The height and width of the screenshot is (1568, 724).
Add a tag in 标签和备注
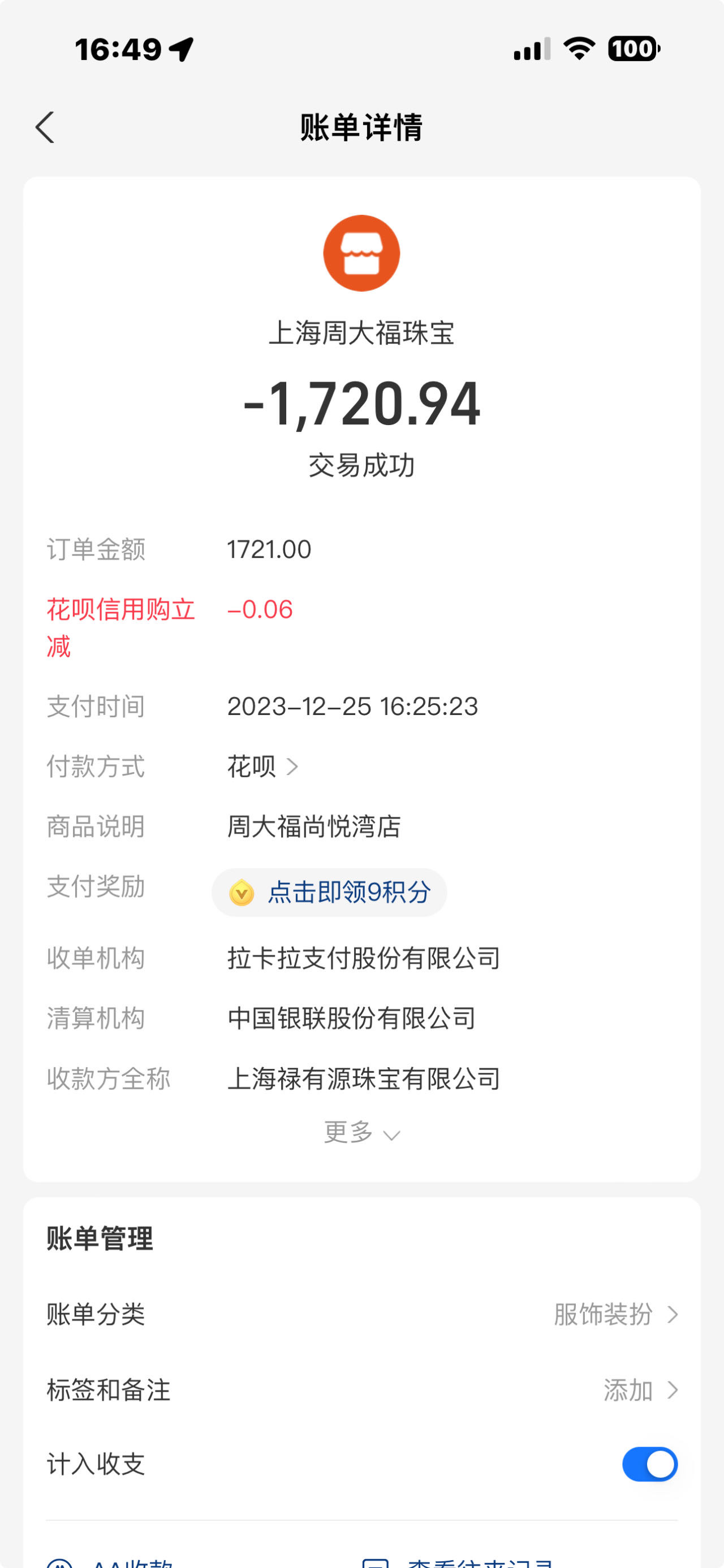361,1391
